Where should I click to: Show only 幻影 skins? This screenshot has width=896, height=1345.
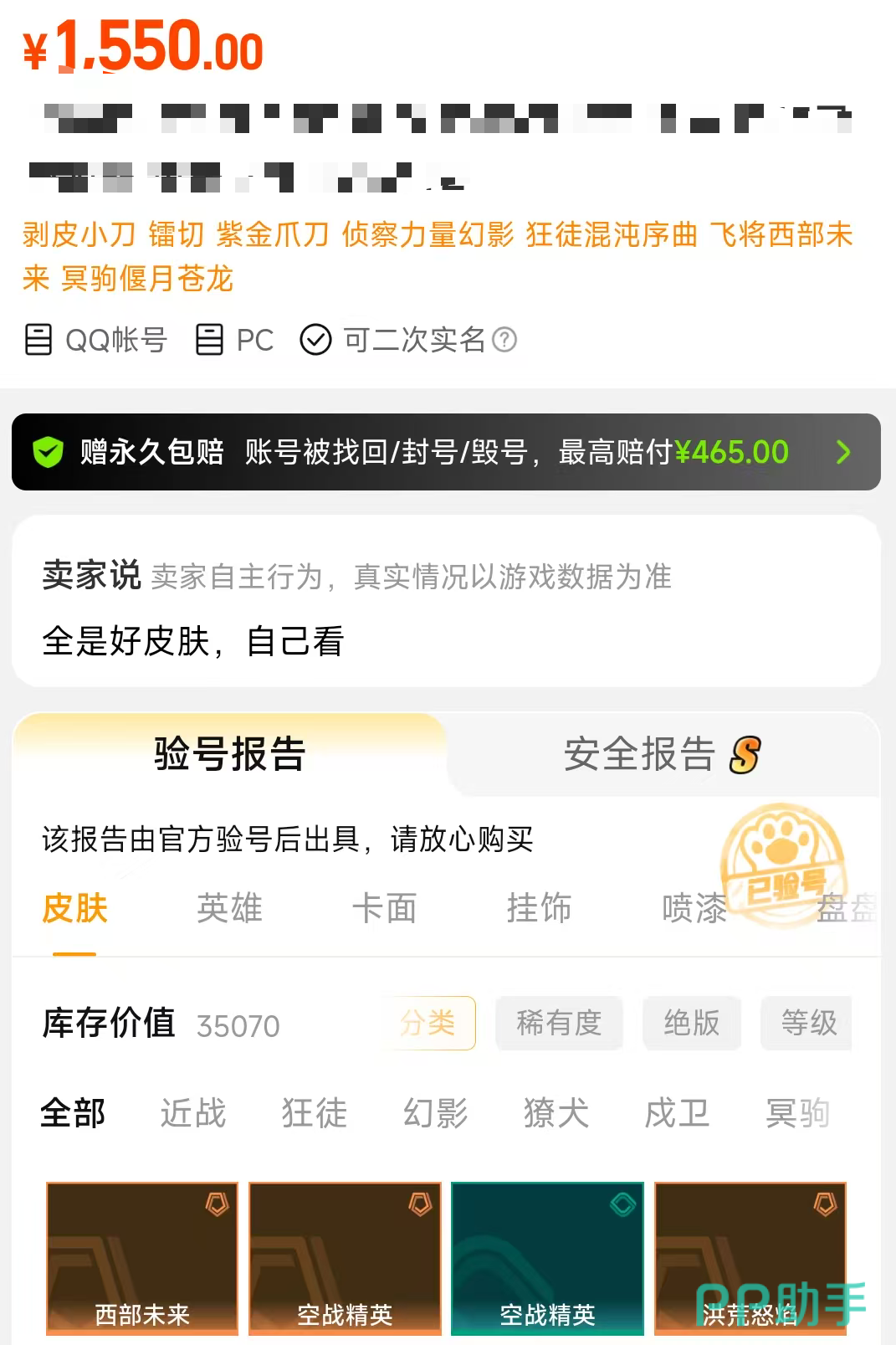[435, 1113]
